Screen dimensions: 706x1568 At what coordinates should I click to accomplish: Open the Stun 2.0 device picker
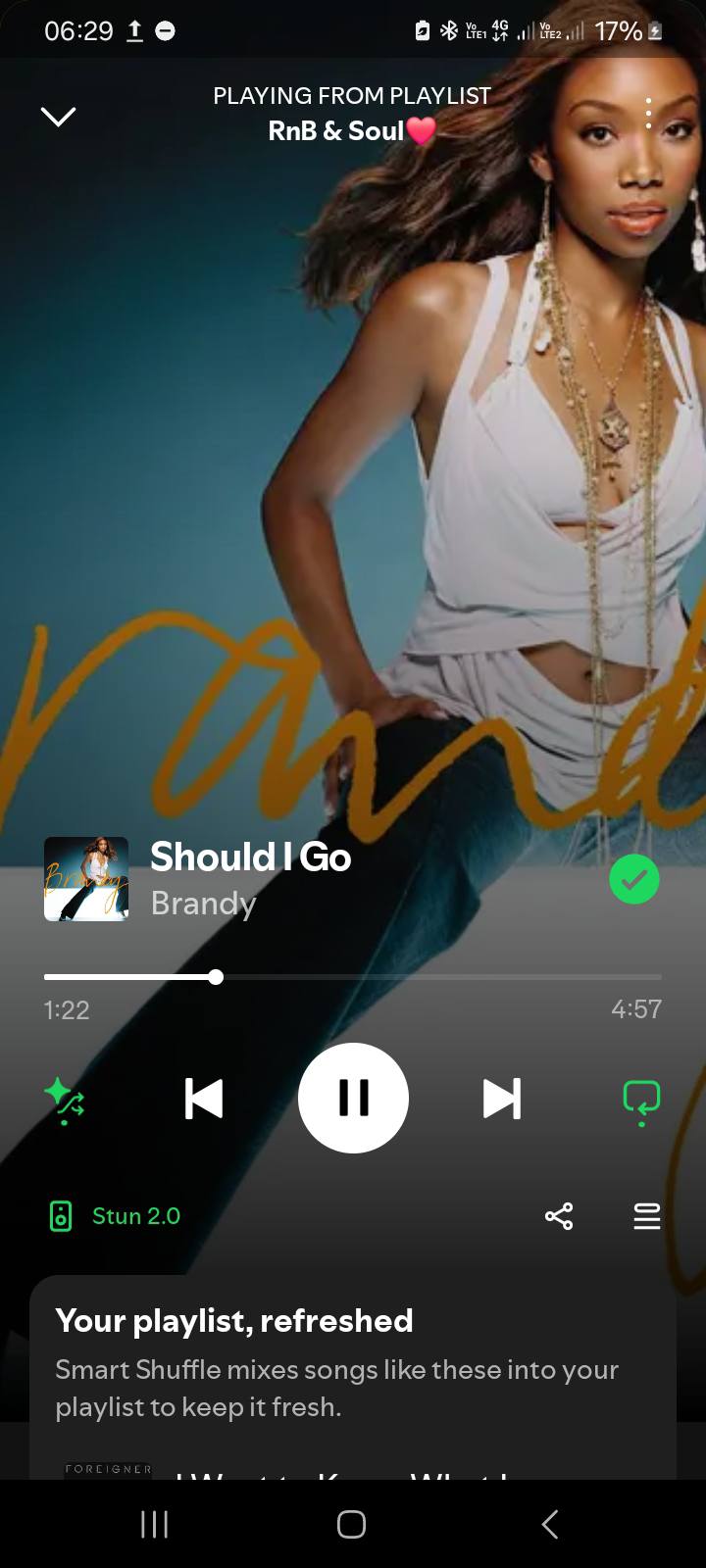click(x=116, y=1216)
